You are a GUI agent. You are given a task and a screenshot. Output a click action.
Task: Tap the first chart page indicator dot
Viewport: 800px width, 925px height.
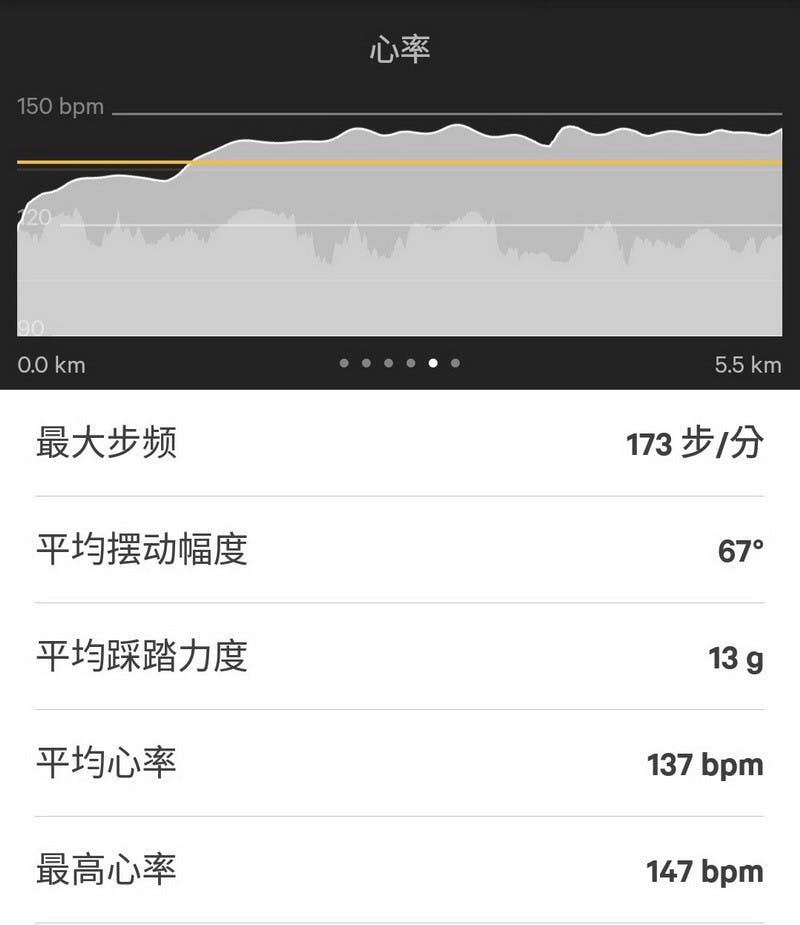pos(344,364)
